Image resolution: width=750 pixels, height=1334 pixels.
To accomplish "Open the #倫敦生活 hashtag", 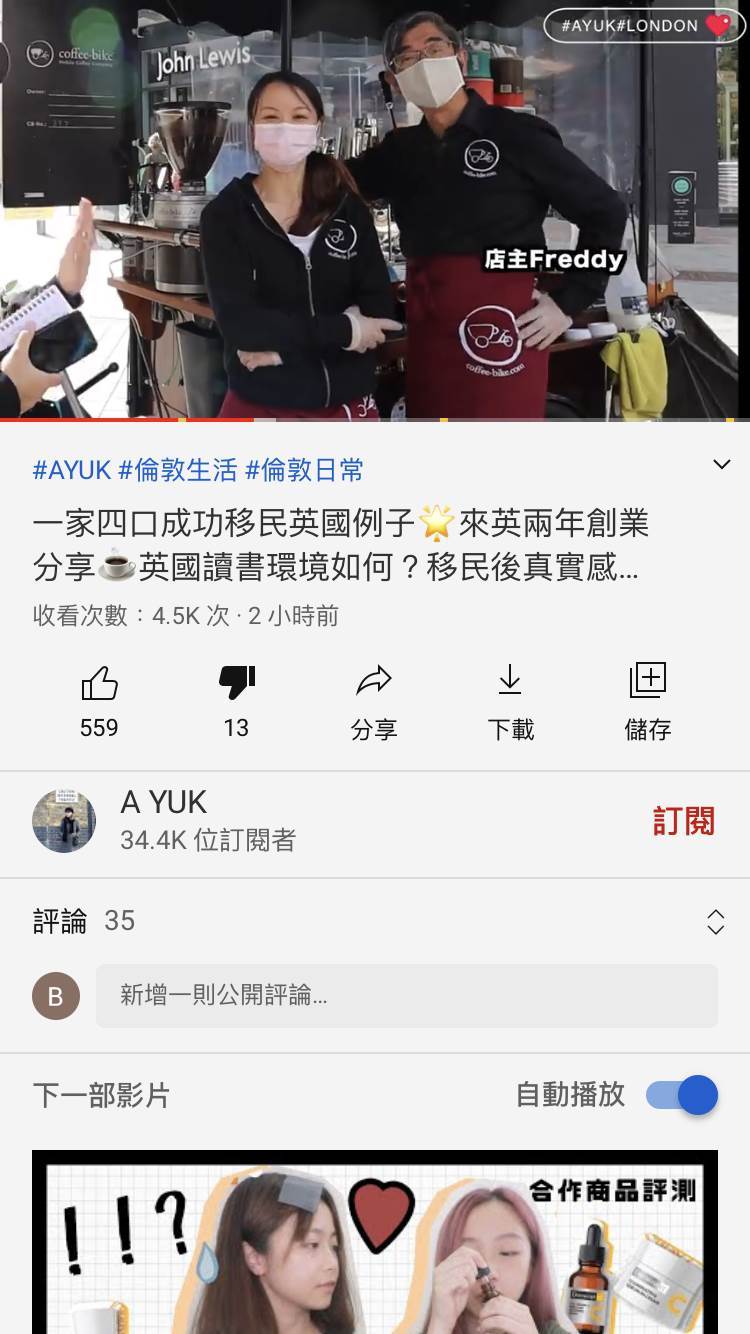I will [178, 470].
